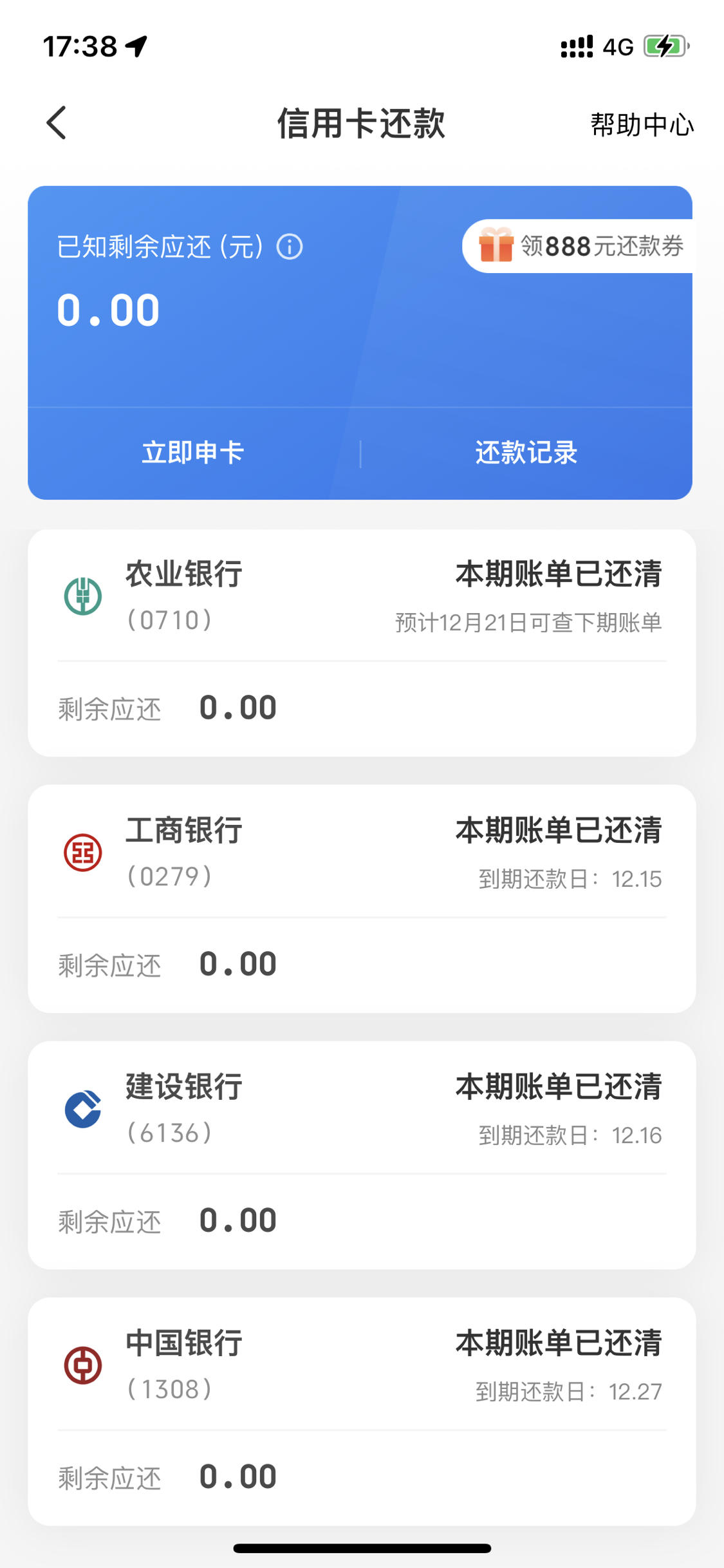
Task: Tap the info icon beside 已知剩余应还
Action: [x=290, y=247]
